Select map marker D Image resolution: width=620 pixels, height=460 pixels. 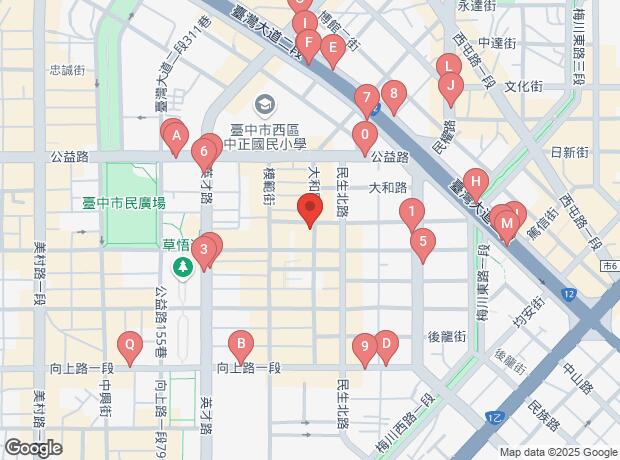[385, 344]
